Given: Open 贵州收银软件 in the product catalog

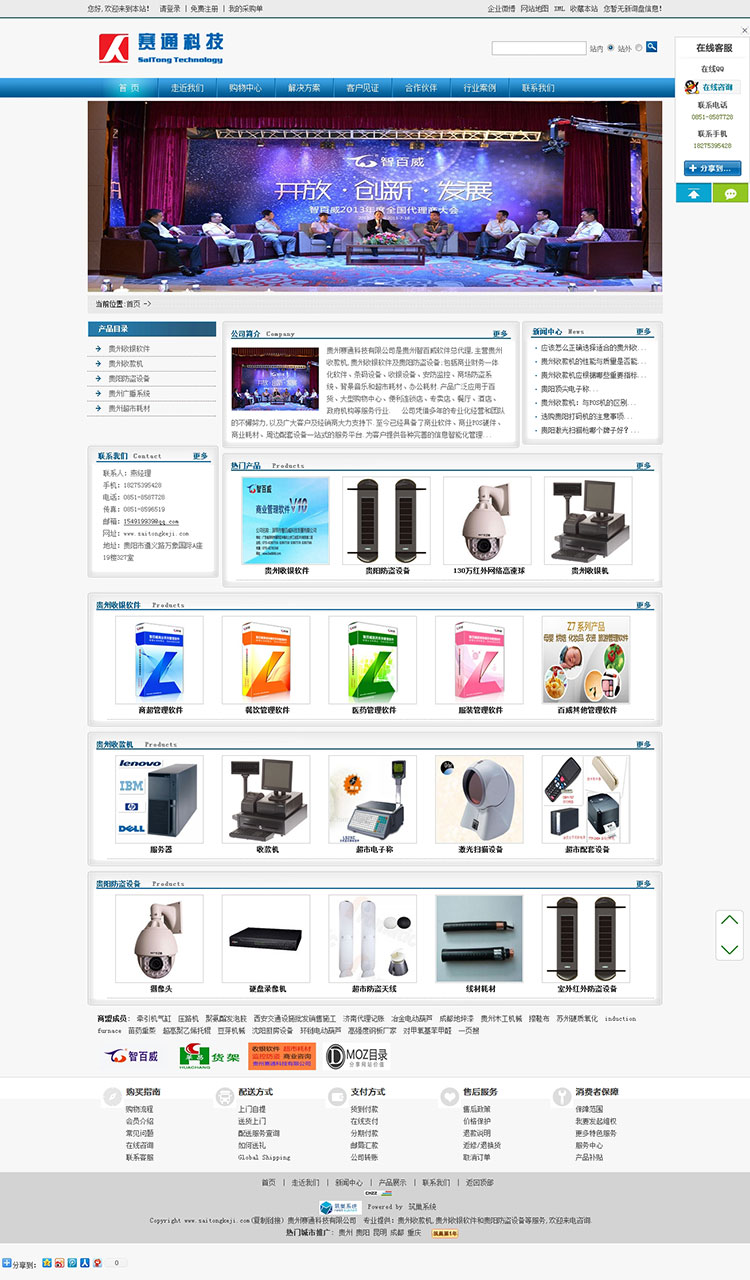Looking at the screenshot, I should tap(129, 348).
